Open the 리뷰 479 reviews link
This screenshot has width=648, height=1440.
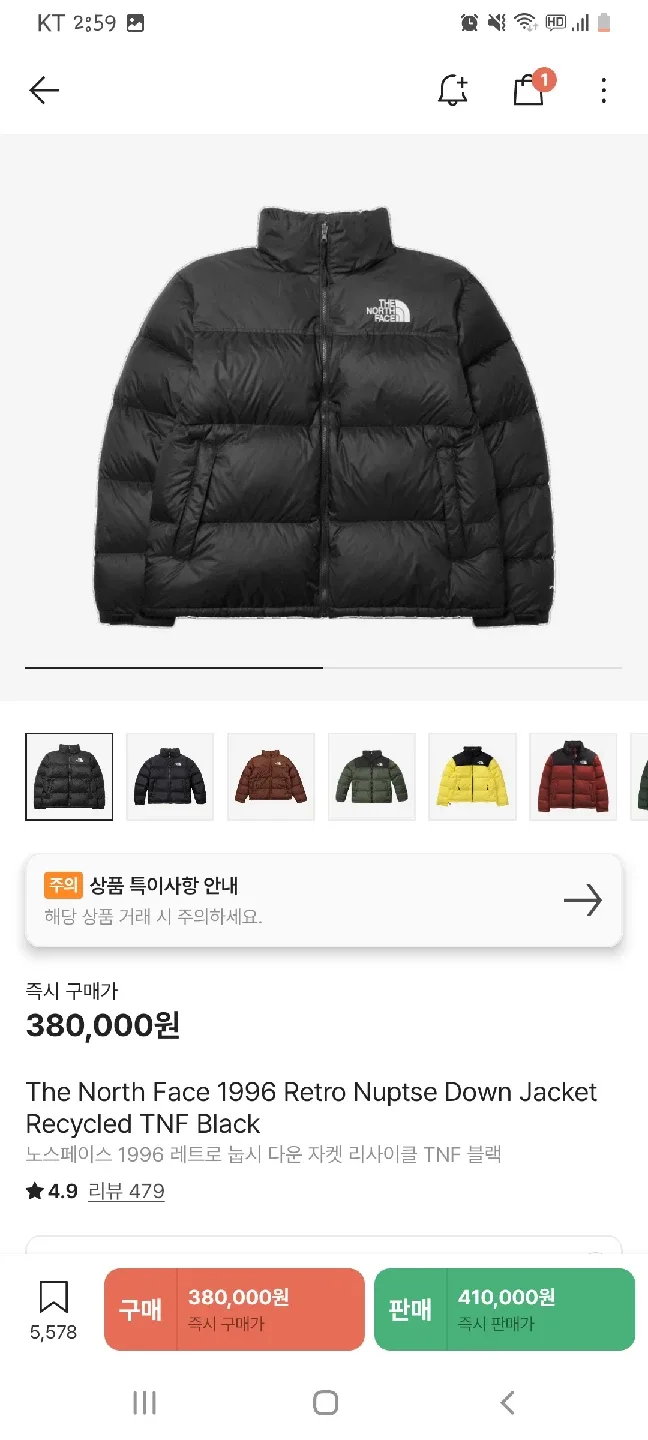point(126,1191)
